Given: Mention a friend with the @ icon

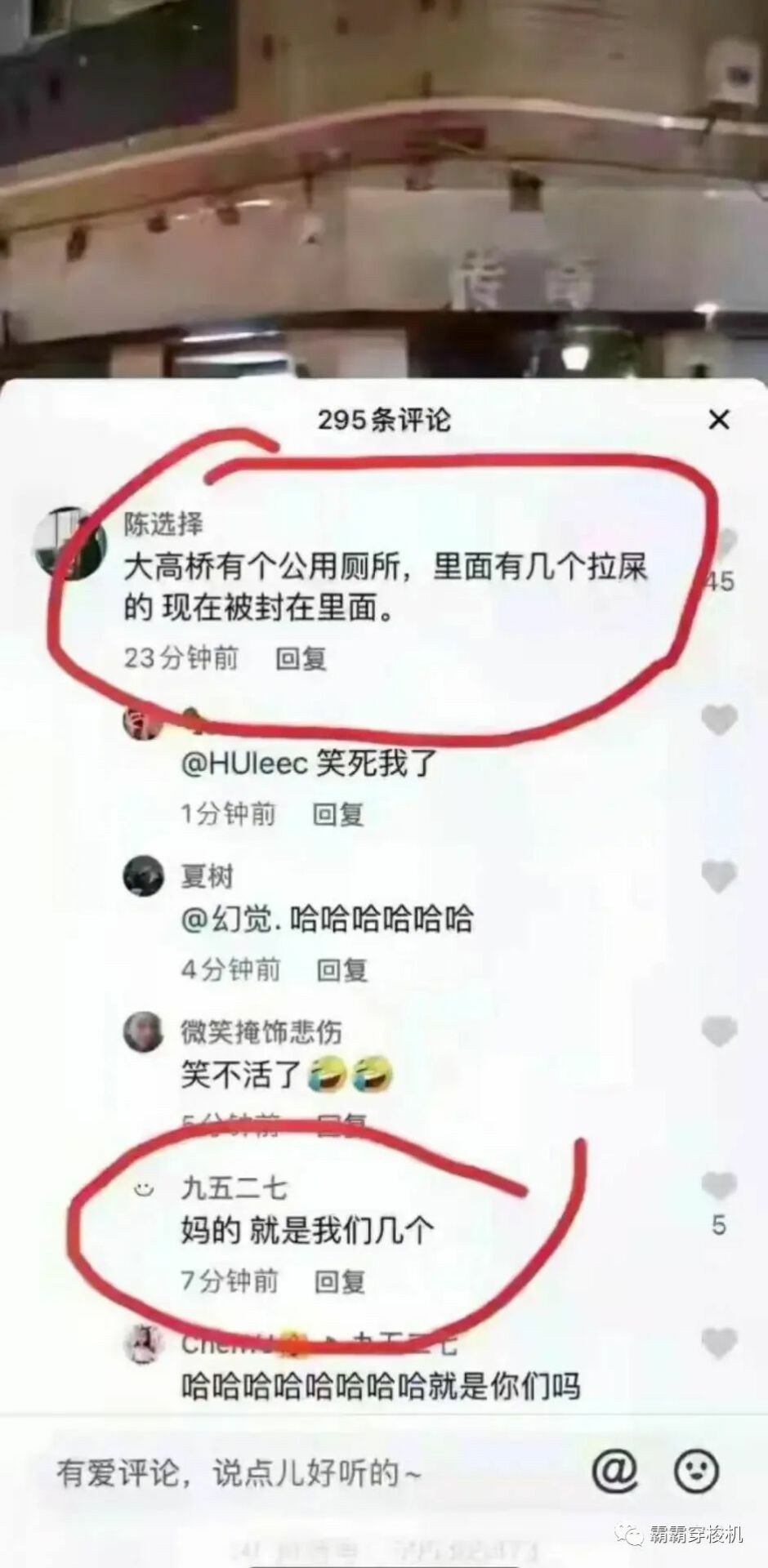Looking at the screenshot, I should coord(614,1472).
